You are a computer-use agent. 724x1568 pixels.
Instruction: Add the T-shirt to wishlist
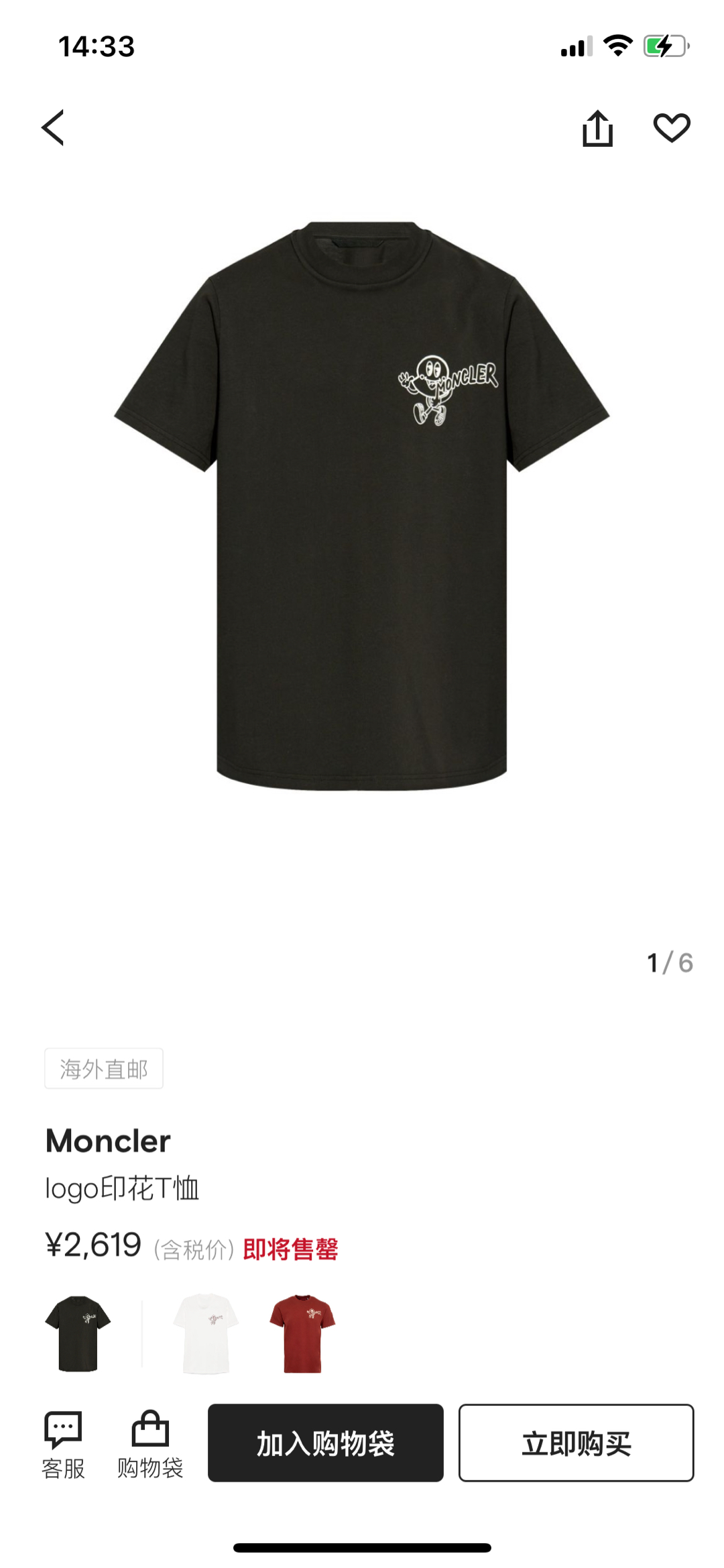click(x=672, y=127)
